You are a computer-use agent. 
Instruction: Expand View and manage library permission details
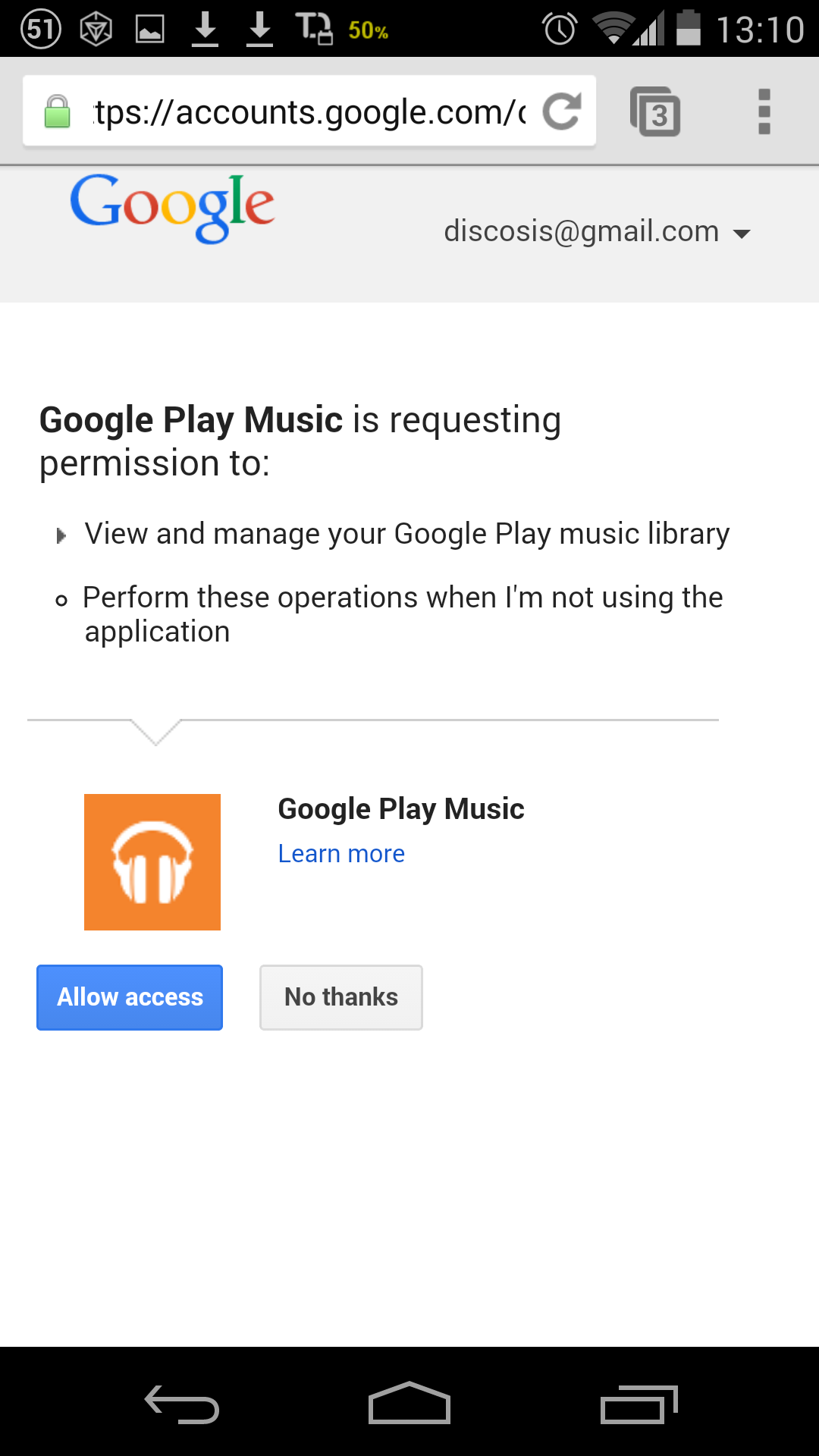coord(393,534)
